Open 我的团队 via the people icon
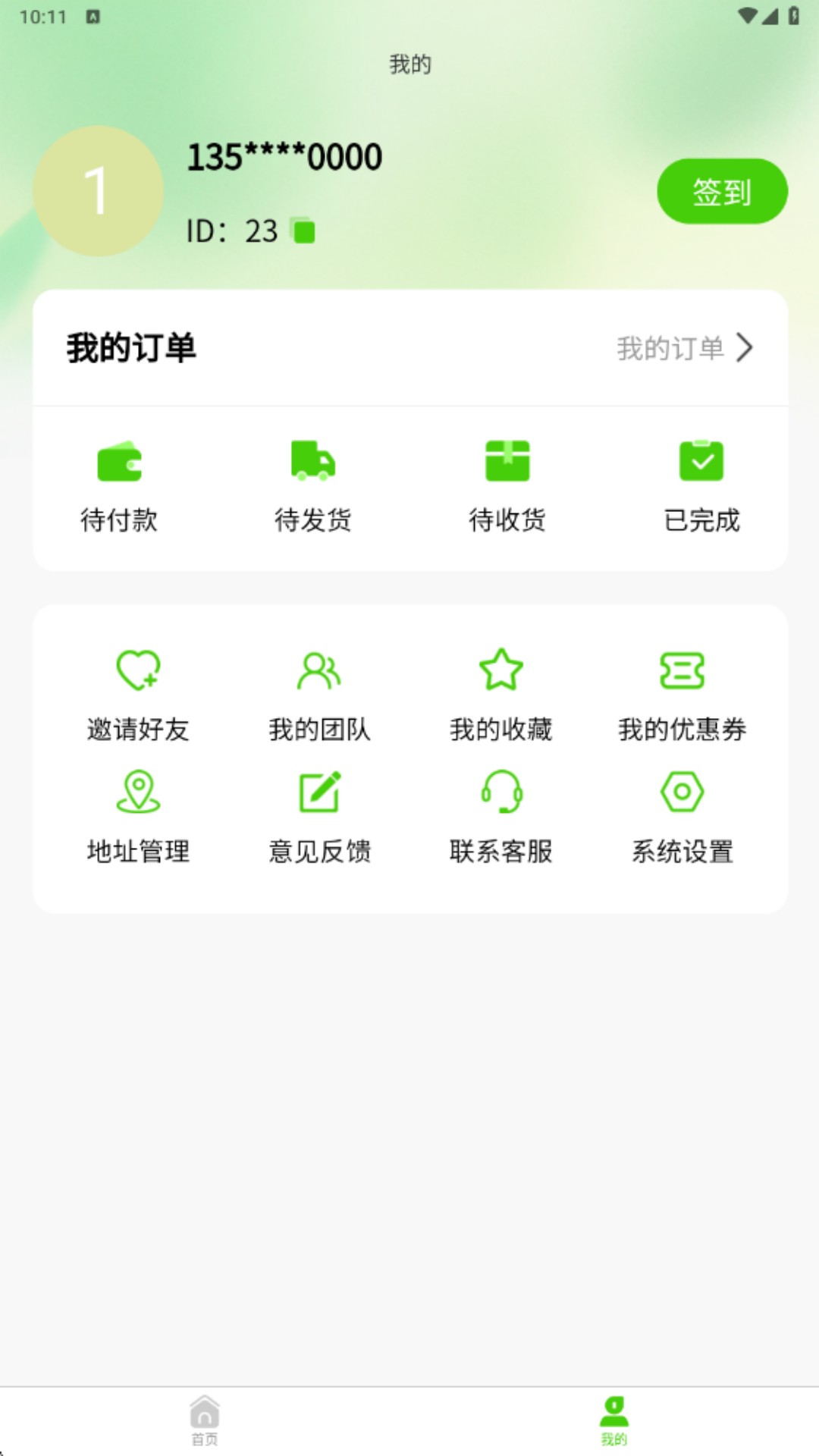Screen dimensions: 819x1456 [x=320, y=669]
